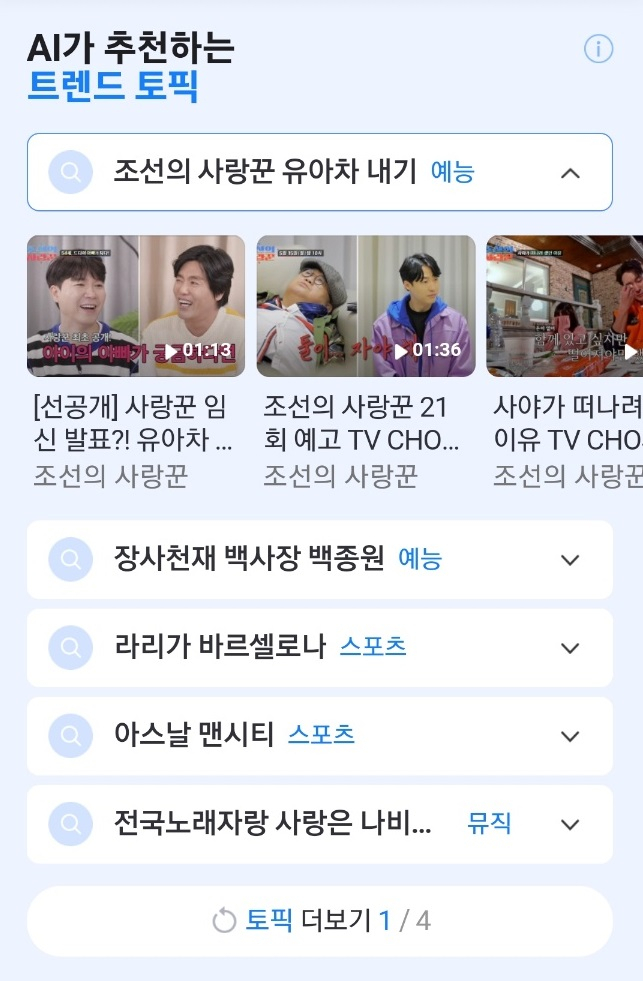Expand the 아스날 맨시티 topic

pyautogui.click(x=570, y=736)
